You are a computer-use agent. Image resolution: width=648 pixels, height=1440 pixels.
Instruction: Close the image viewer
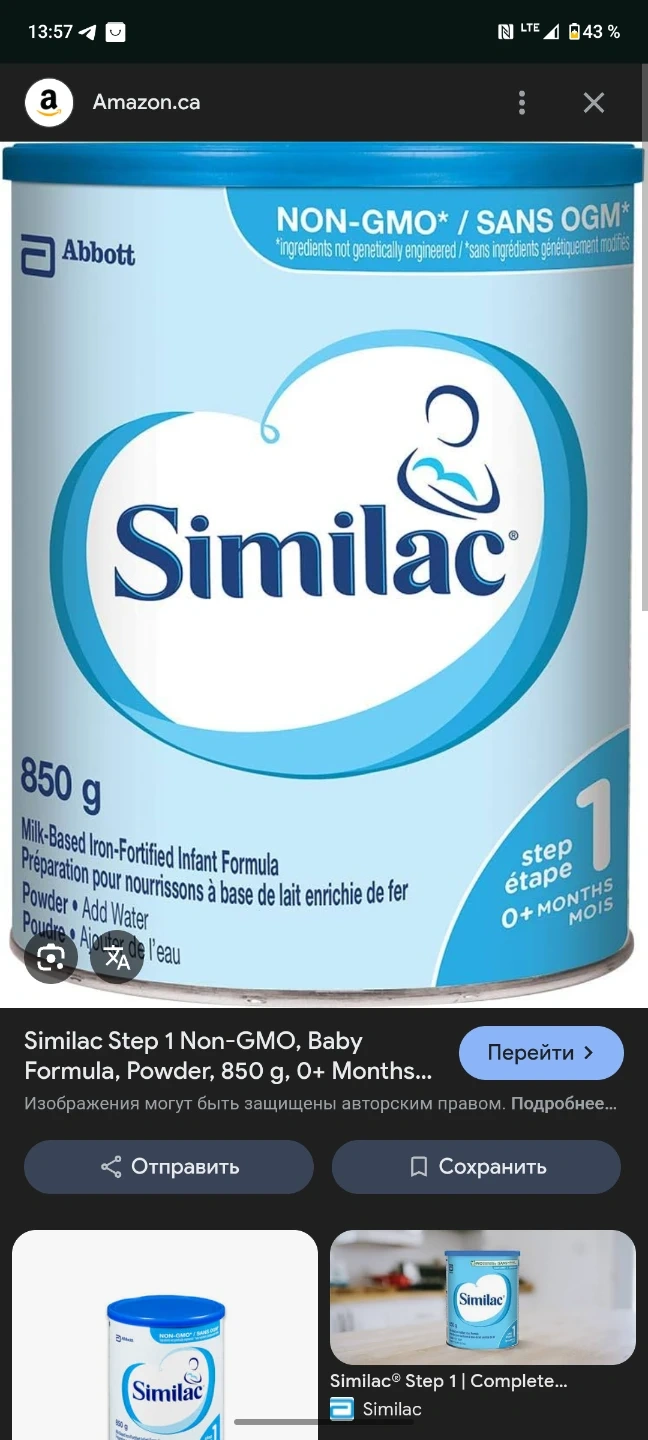[594, 103]
